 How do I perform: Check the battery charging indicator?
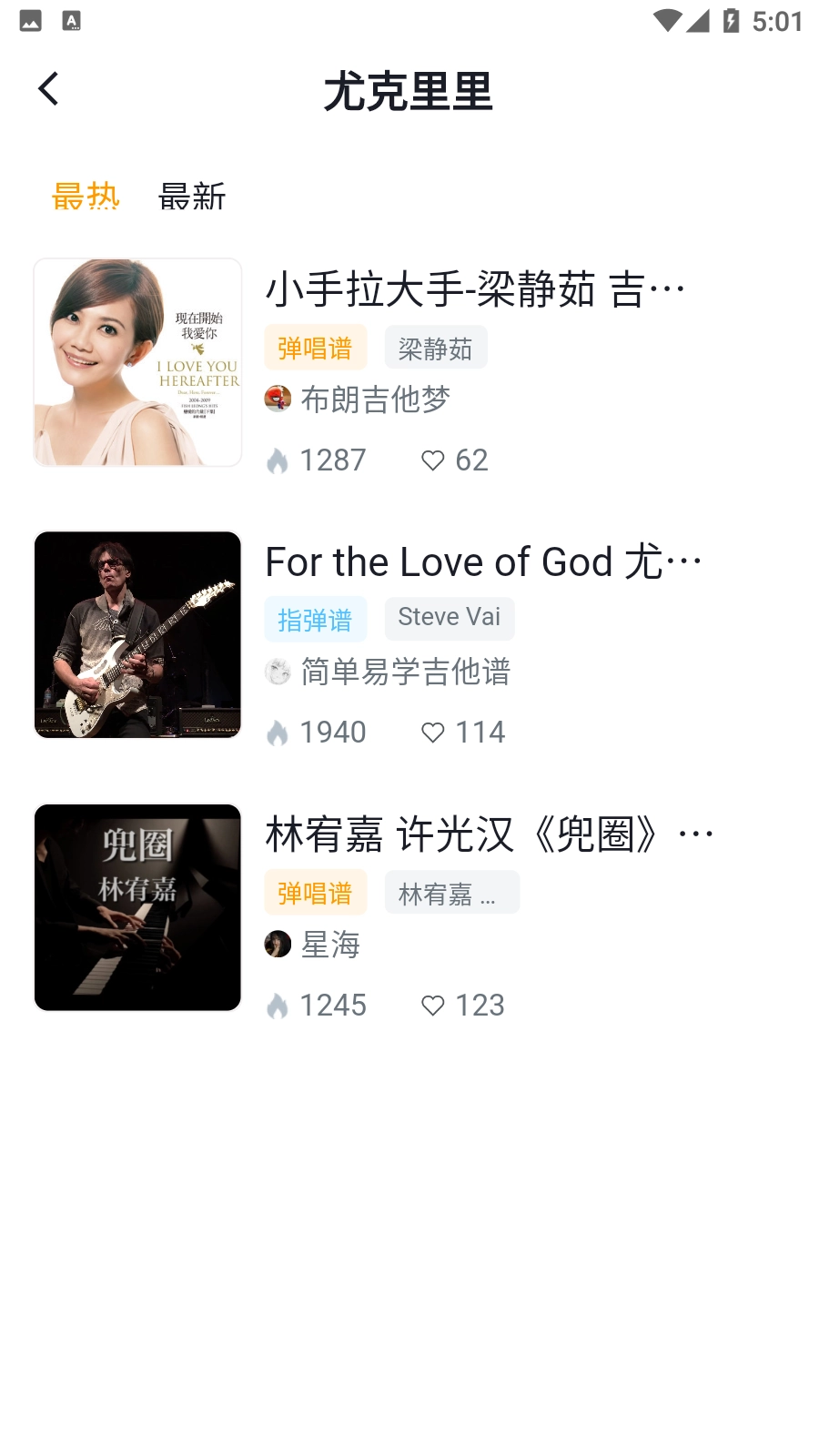point(733,20)
